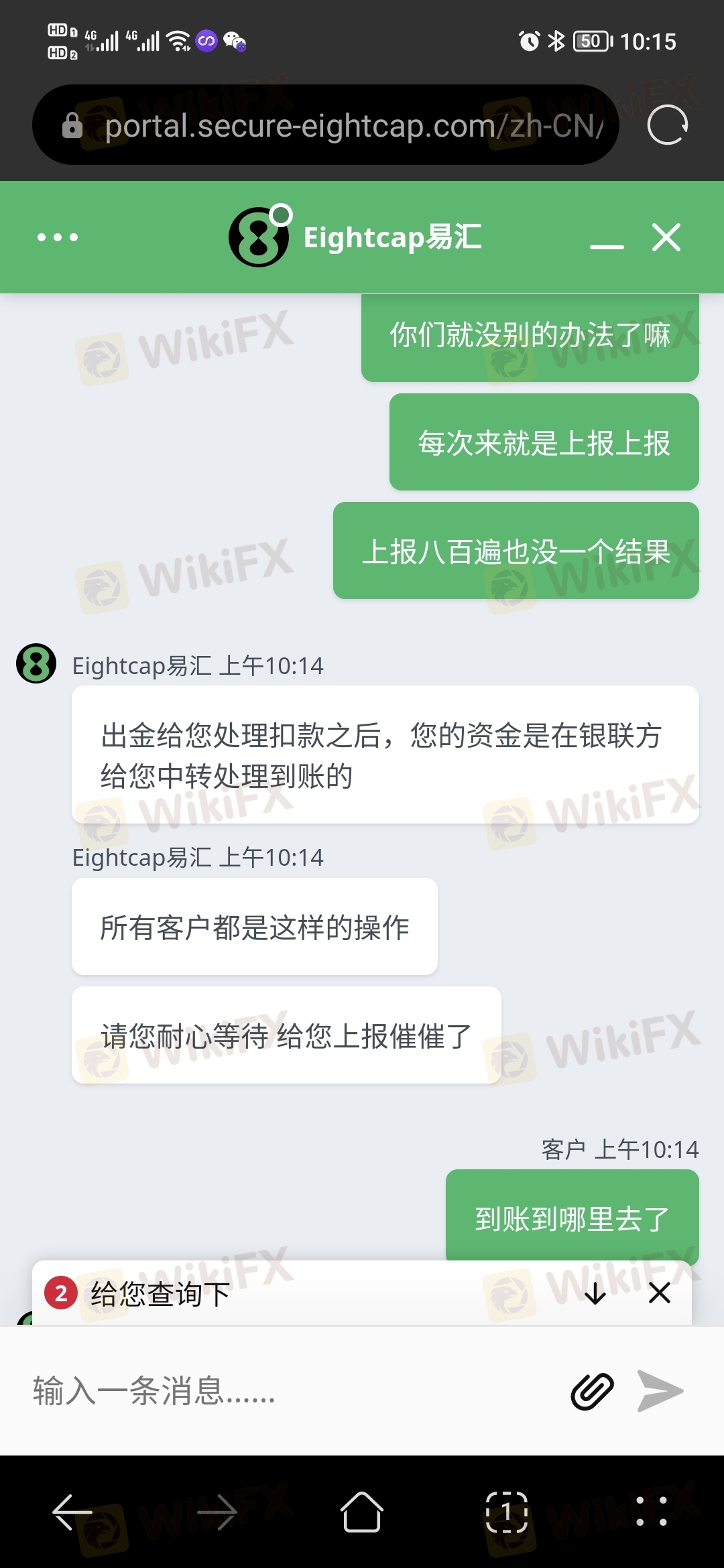
Task: Go back in the browser
Action: click(x=72, y=1512)
